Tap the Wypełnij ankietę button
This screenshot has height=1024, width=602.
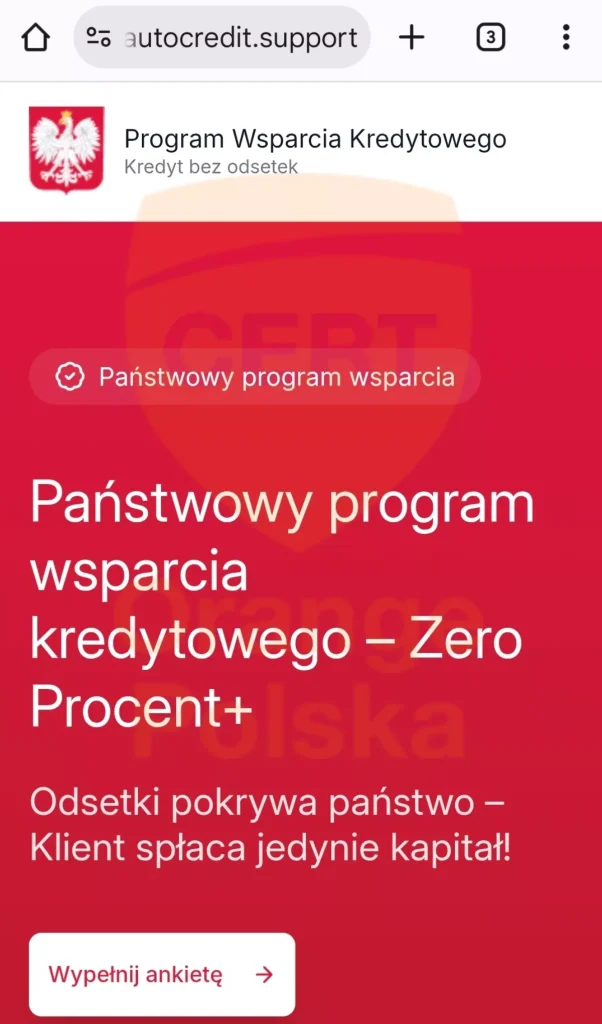coord(162,974)
